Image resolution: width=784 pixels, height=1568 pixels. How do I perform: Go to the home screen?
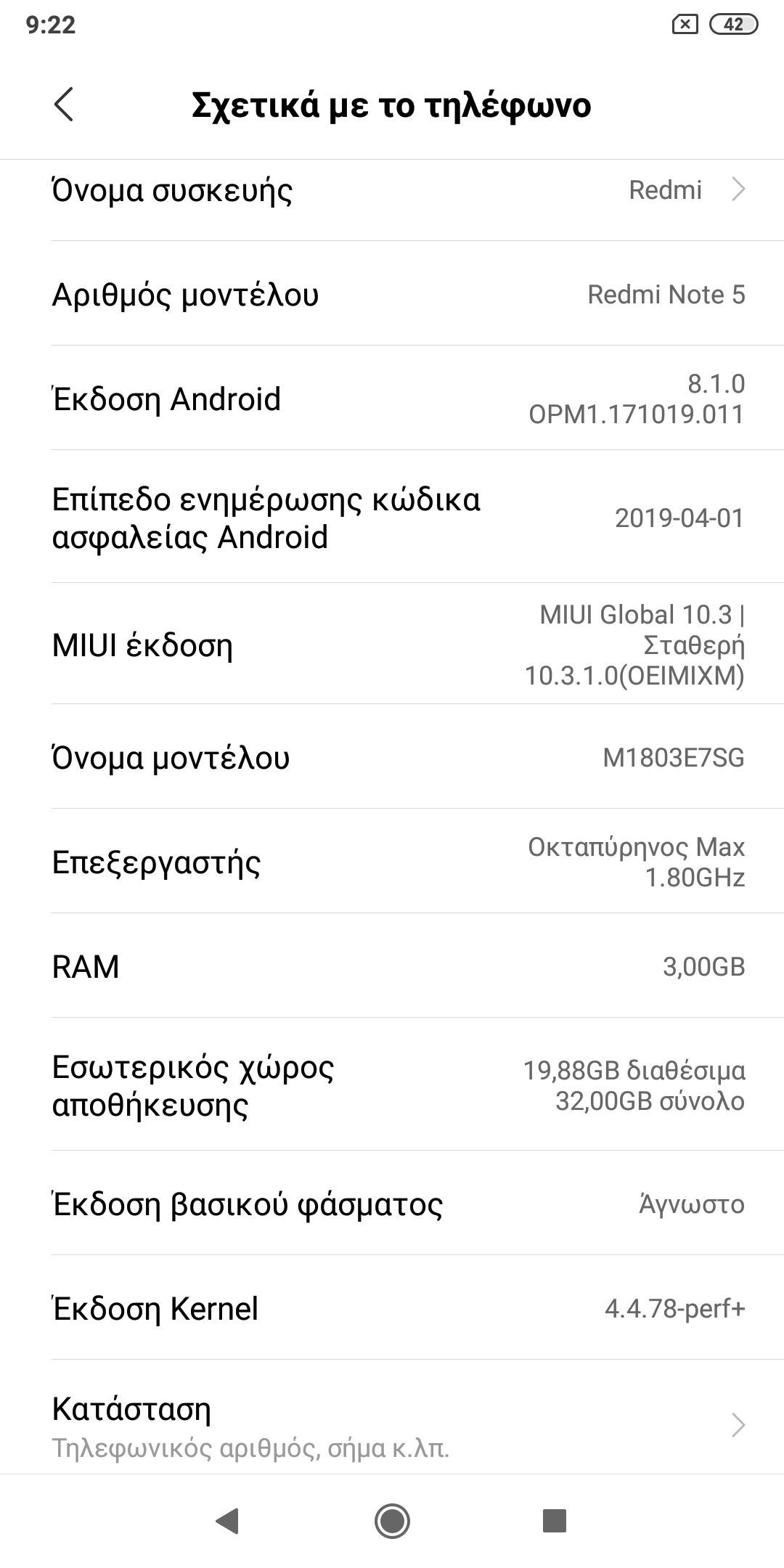(x=392, y=1520)
